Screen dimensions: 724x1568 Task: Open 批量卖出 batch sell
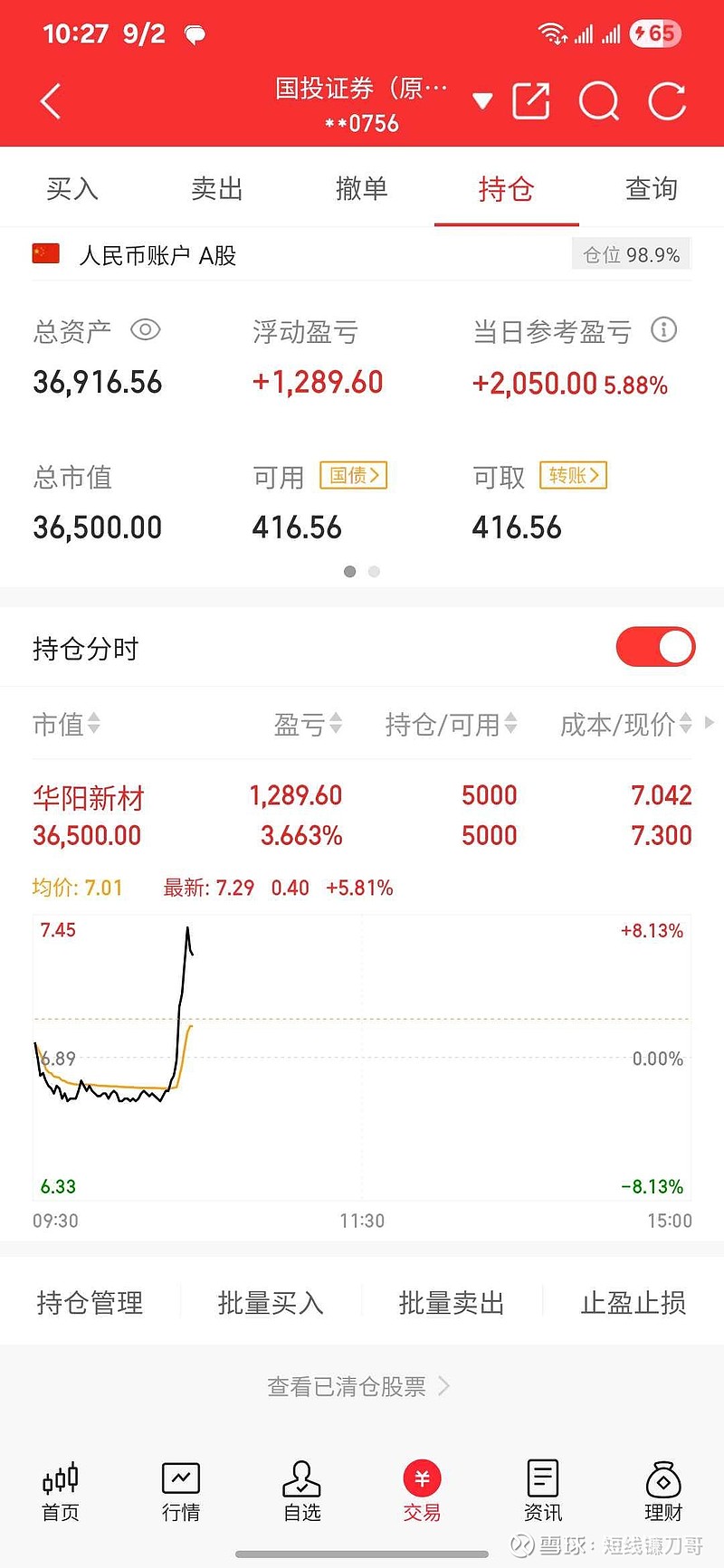pyautogui.click(x=452, y=1303)
